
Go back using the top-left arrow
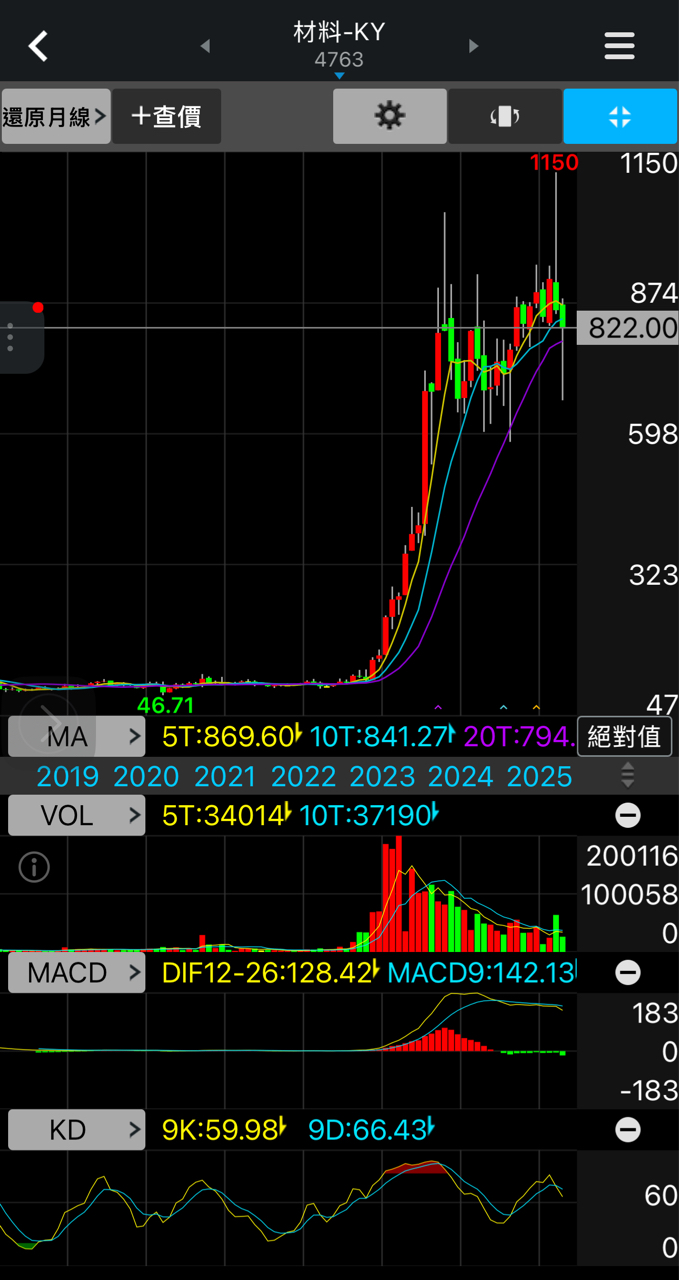tap(38, 45)
